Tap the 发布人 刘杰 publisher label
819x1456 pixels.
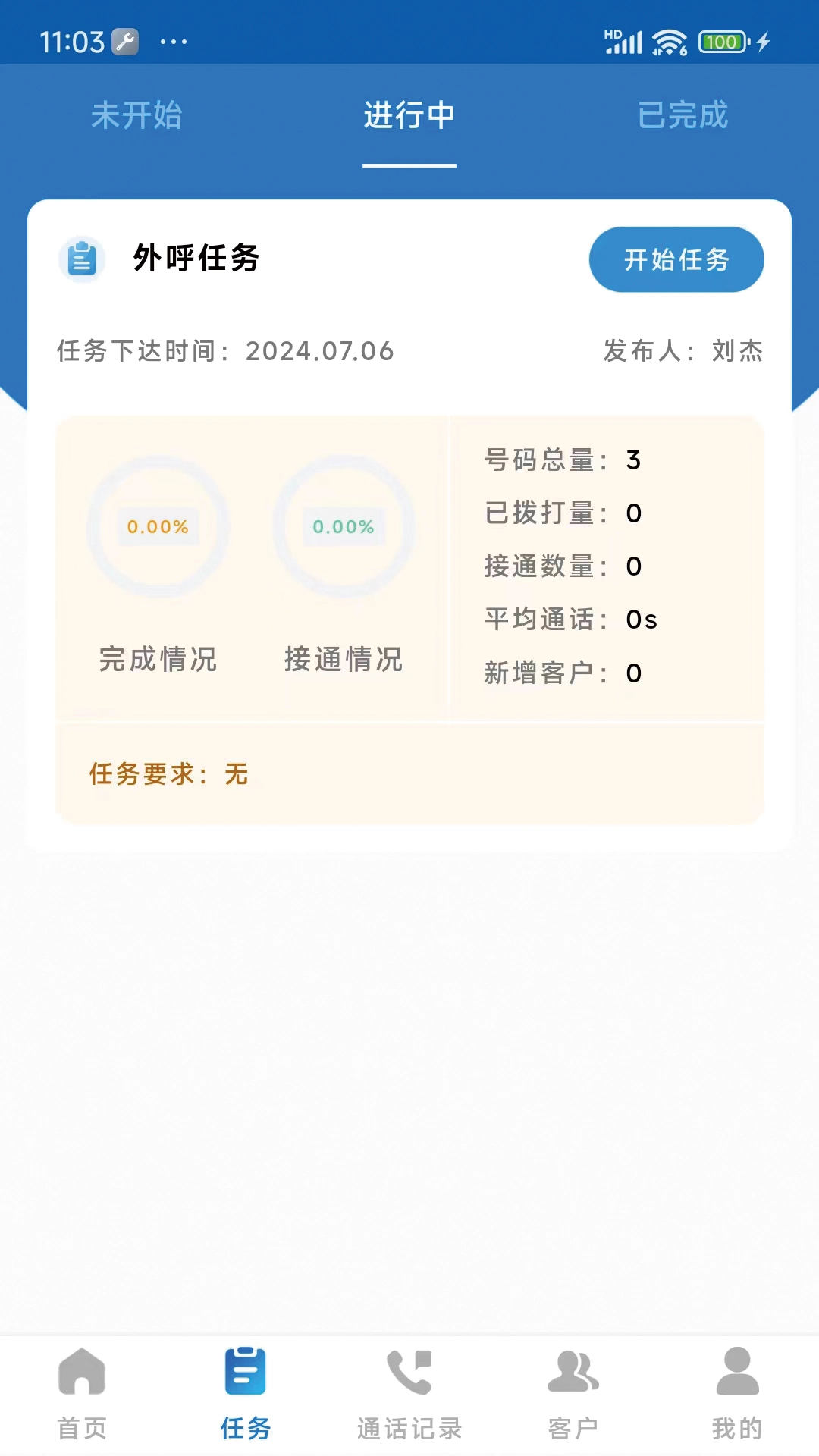point(682,351)
